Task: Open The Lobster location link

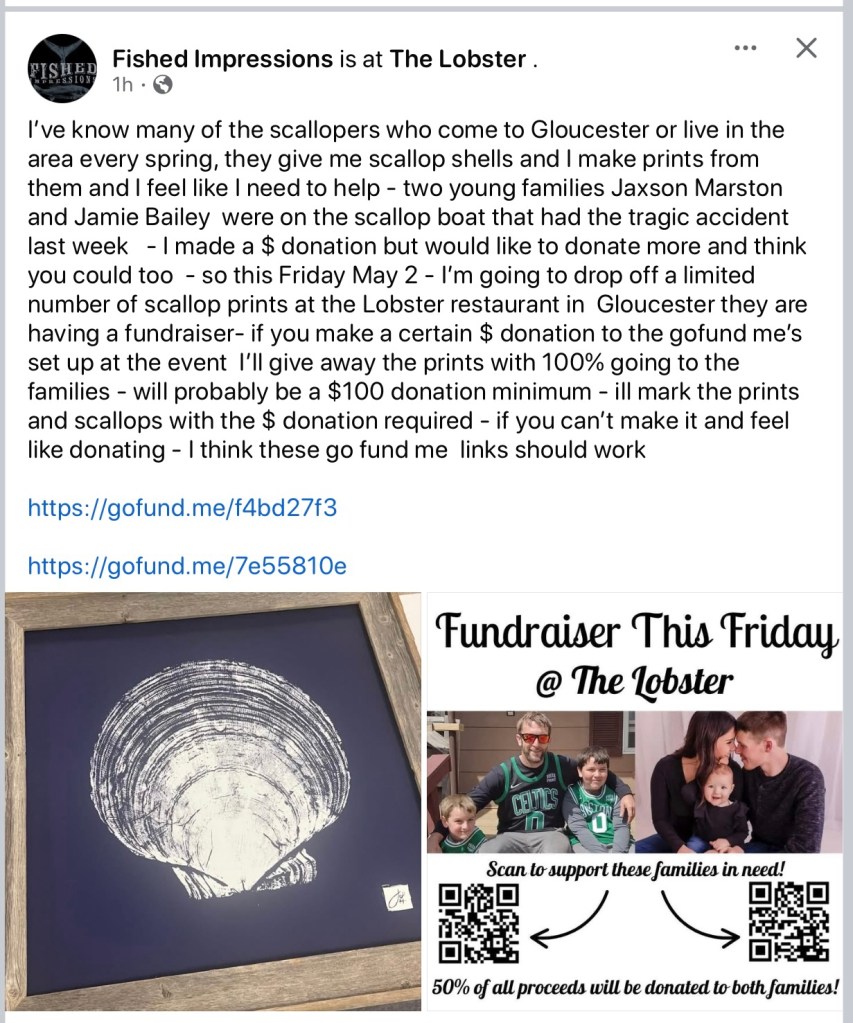Action: coord(457,59)
